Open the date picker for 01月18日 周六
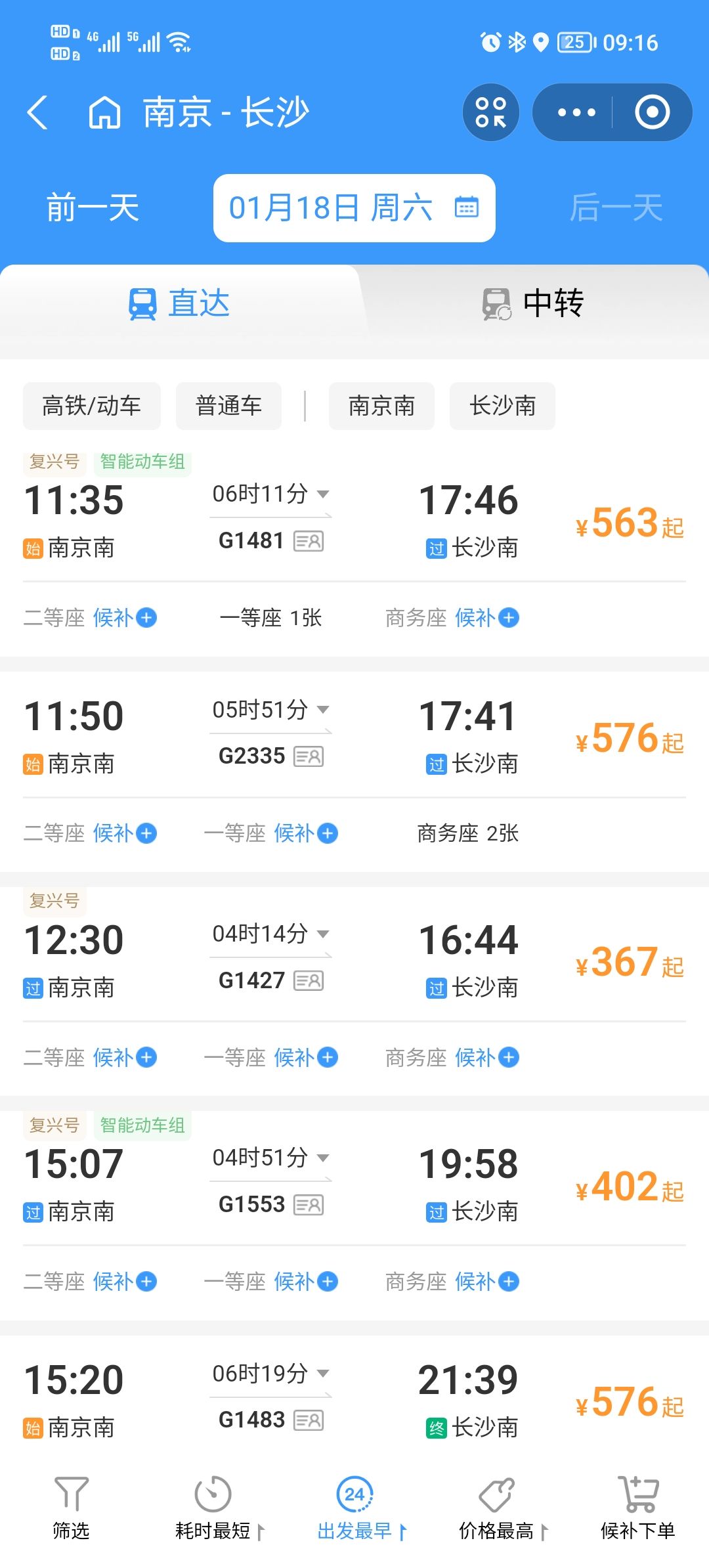709x1568 pixels. coord(354,208)
